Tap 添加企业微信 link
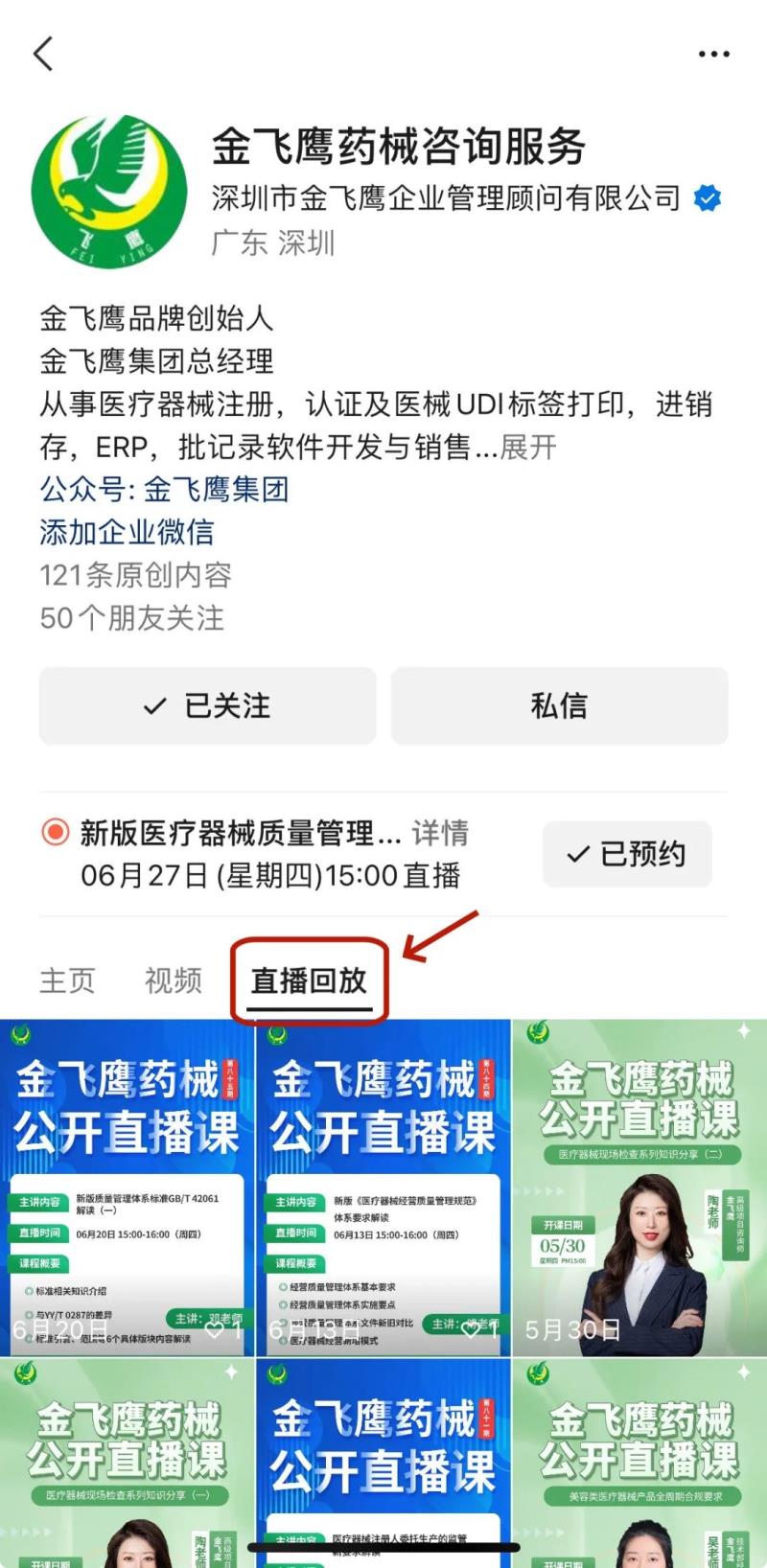The image size is (767, 1568). [127, 532]
